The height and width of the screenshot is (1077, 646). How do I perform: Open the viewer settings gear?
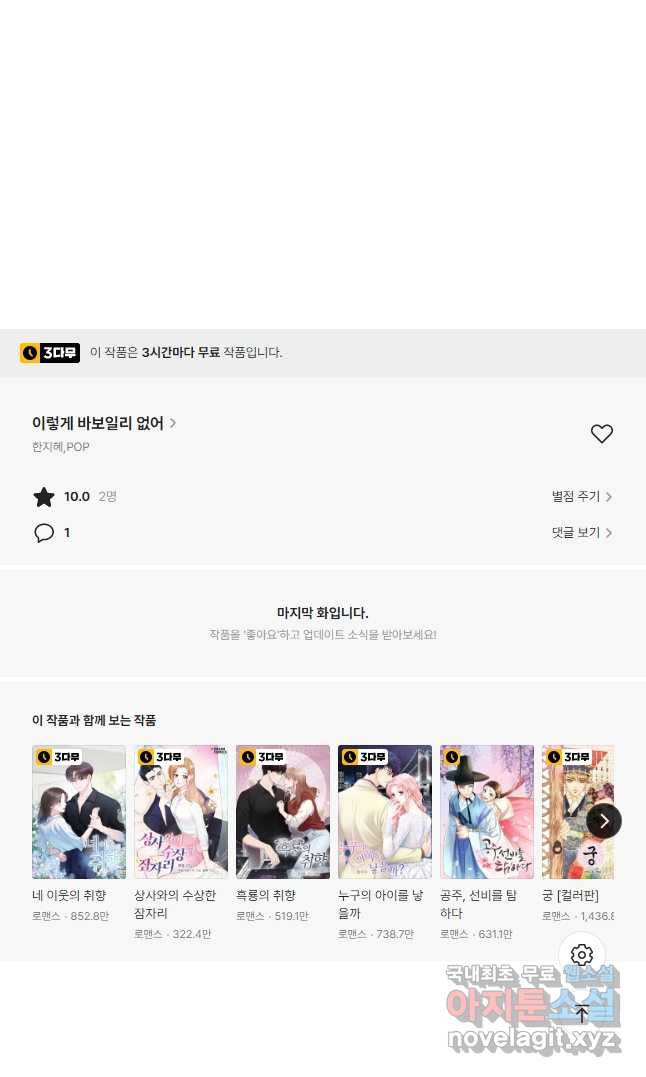(x=582, y=955)
